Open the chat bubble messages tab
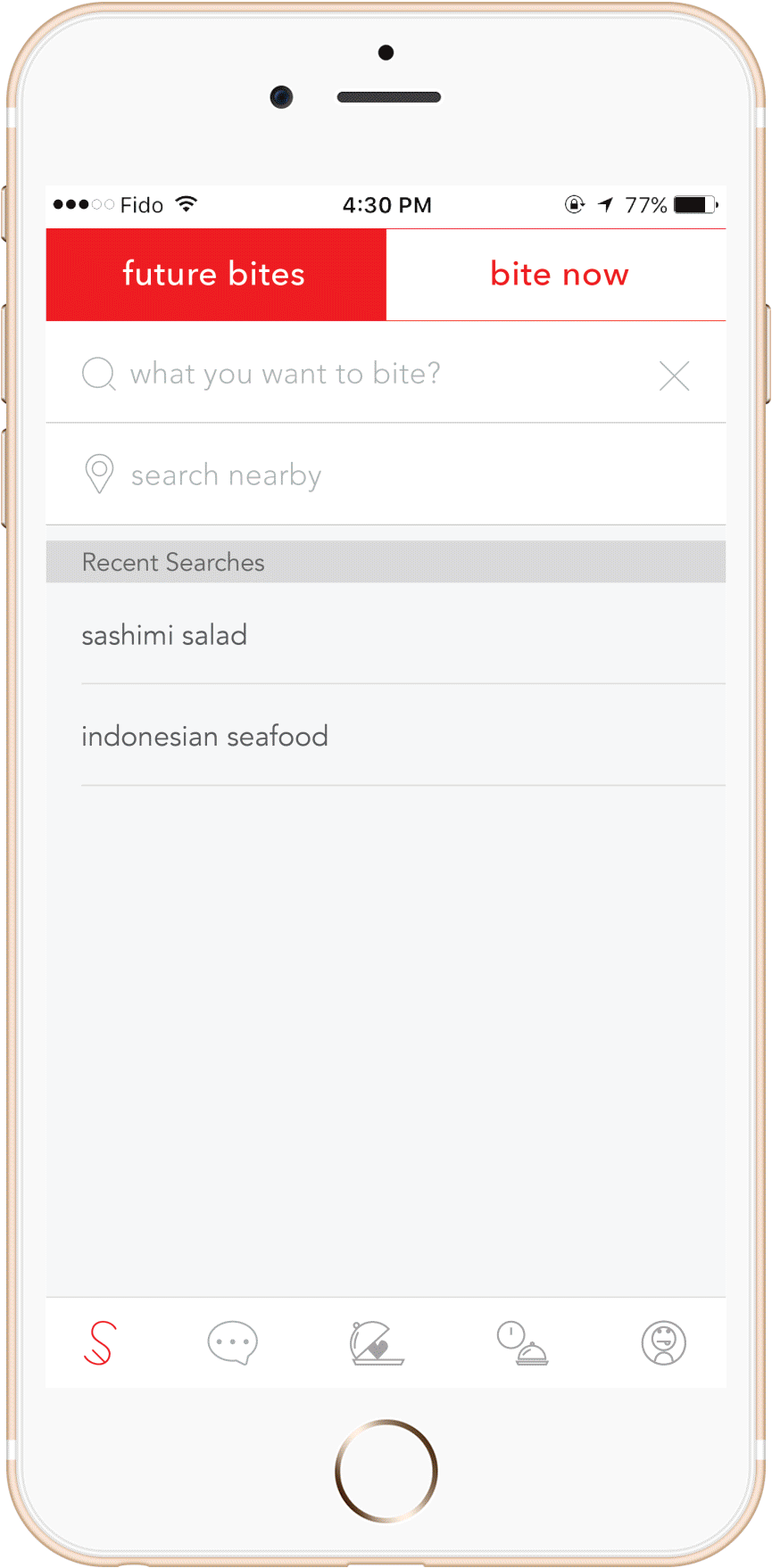The image size is (772, 1568). 233,1342
